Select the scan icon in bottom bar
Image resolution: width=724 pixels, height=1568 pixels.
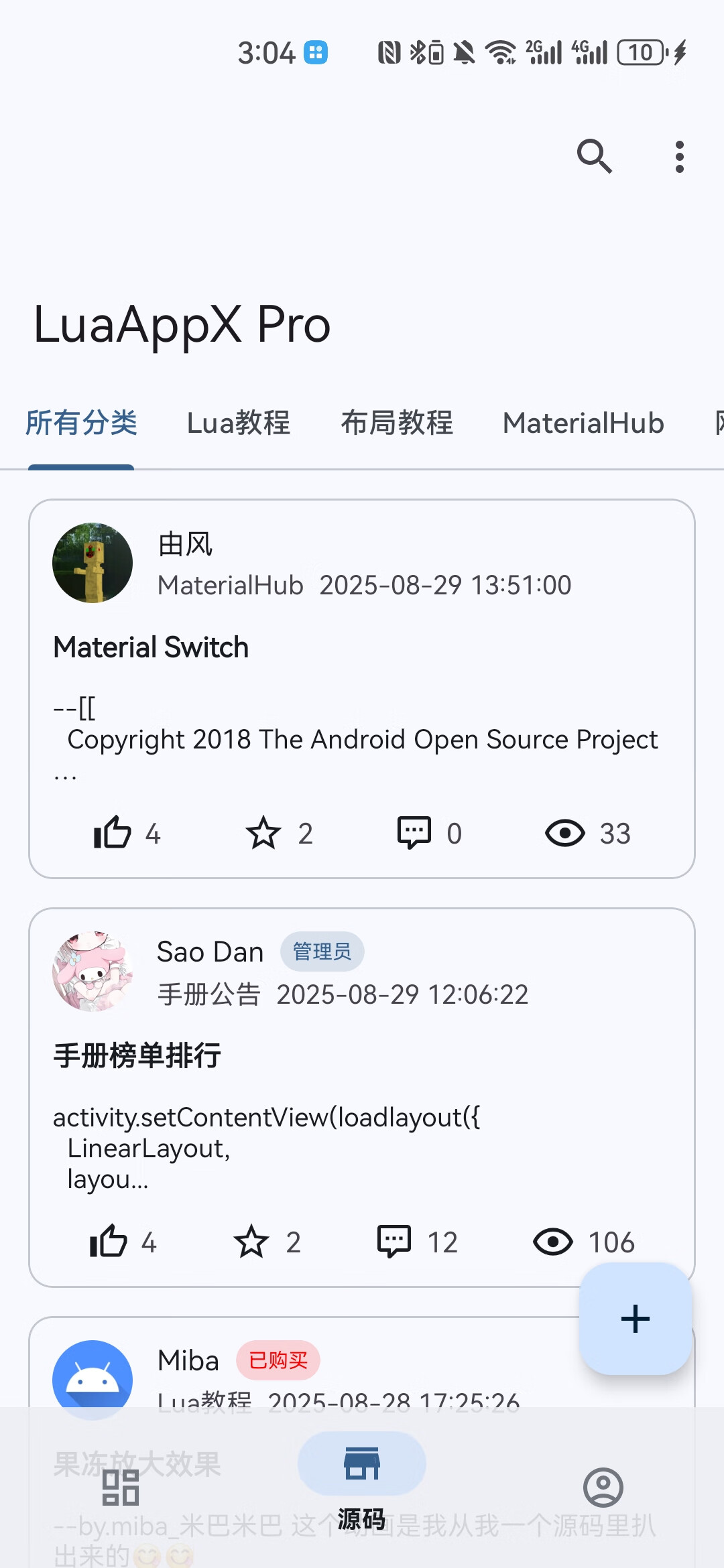tap(120, 1486)
